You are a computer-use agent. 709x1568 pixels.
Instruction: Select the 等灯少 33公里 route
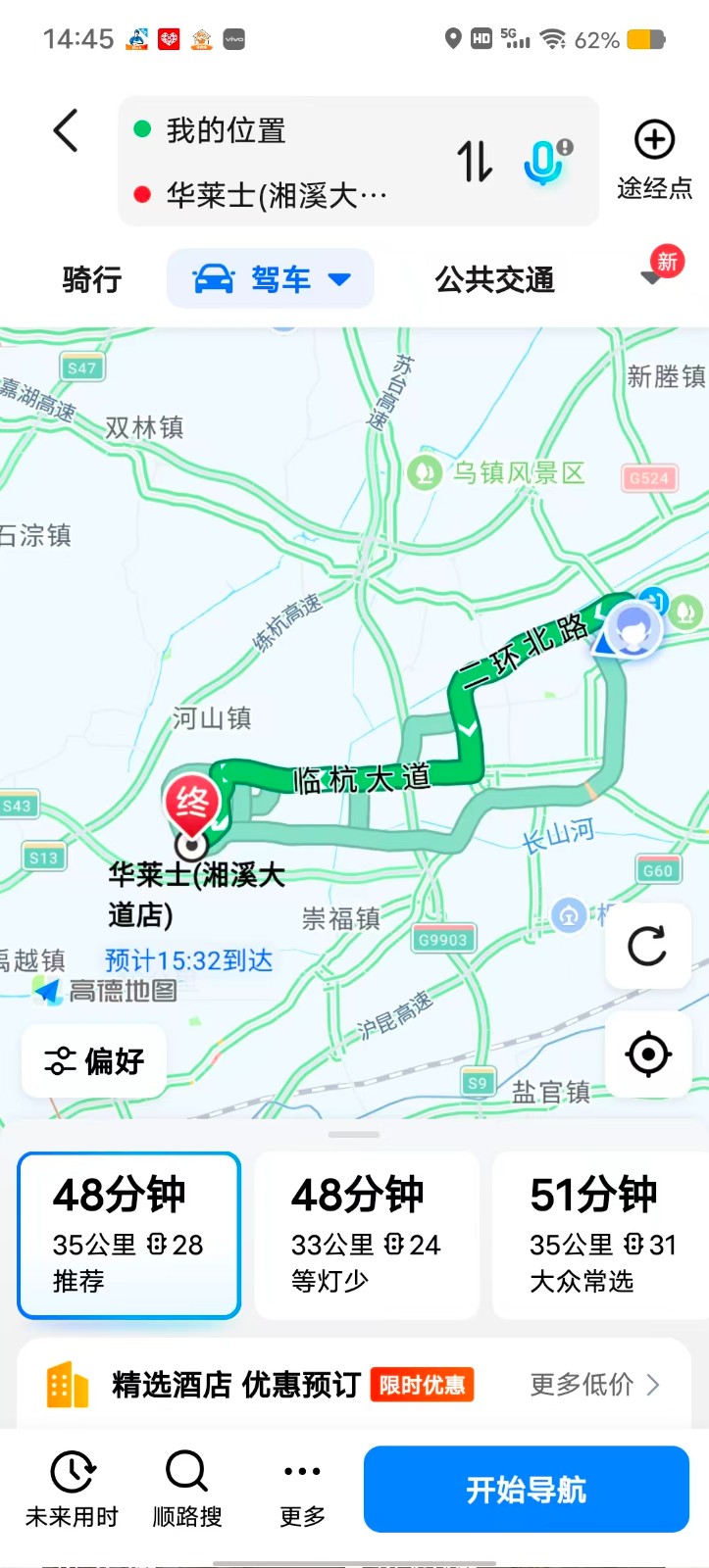pyautogui.click(x=367, y=1235)
